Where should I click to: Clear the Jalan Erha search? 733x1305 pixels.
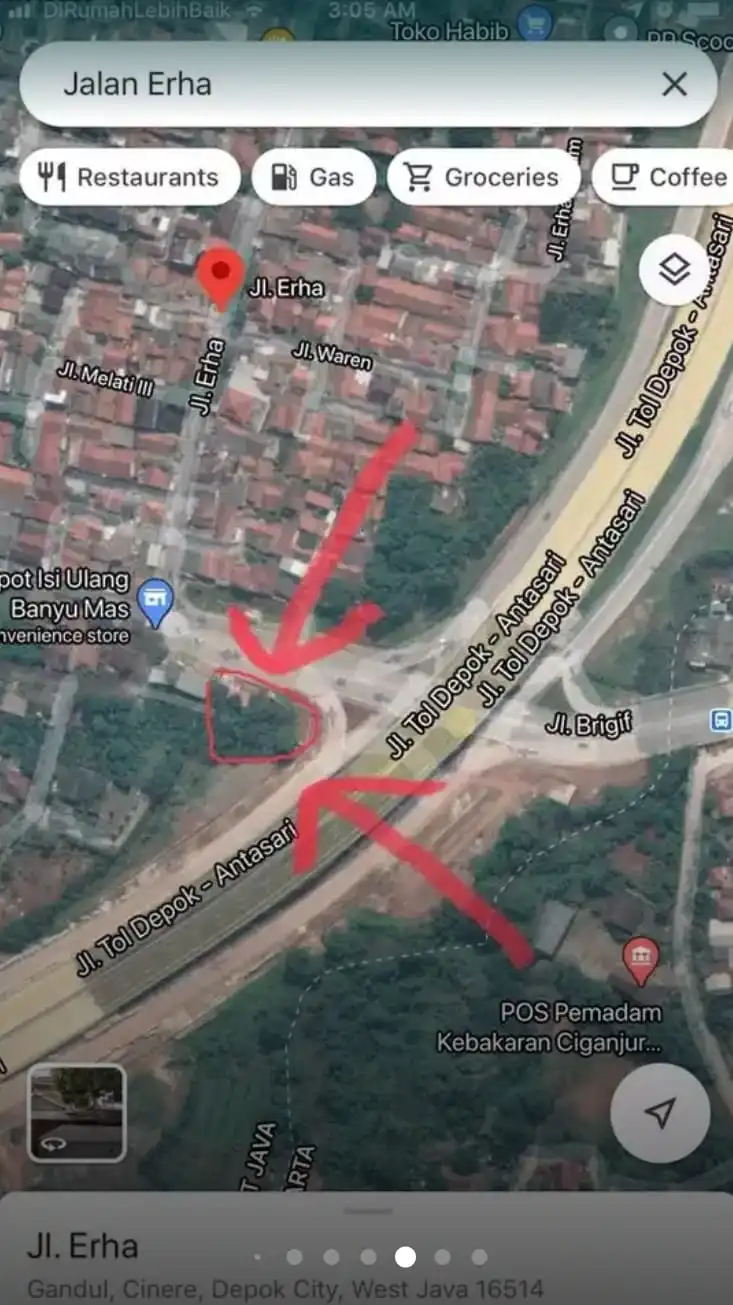point(675,84)
